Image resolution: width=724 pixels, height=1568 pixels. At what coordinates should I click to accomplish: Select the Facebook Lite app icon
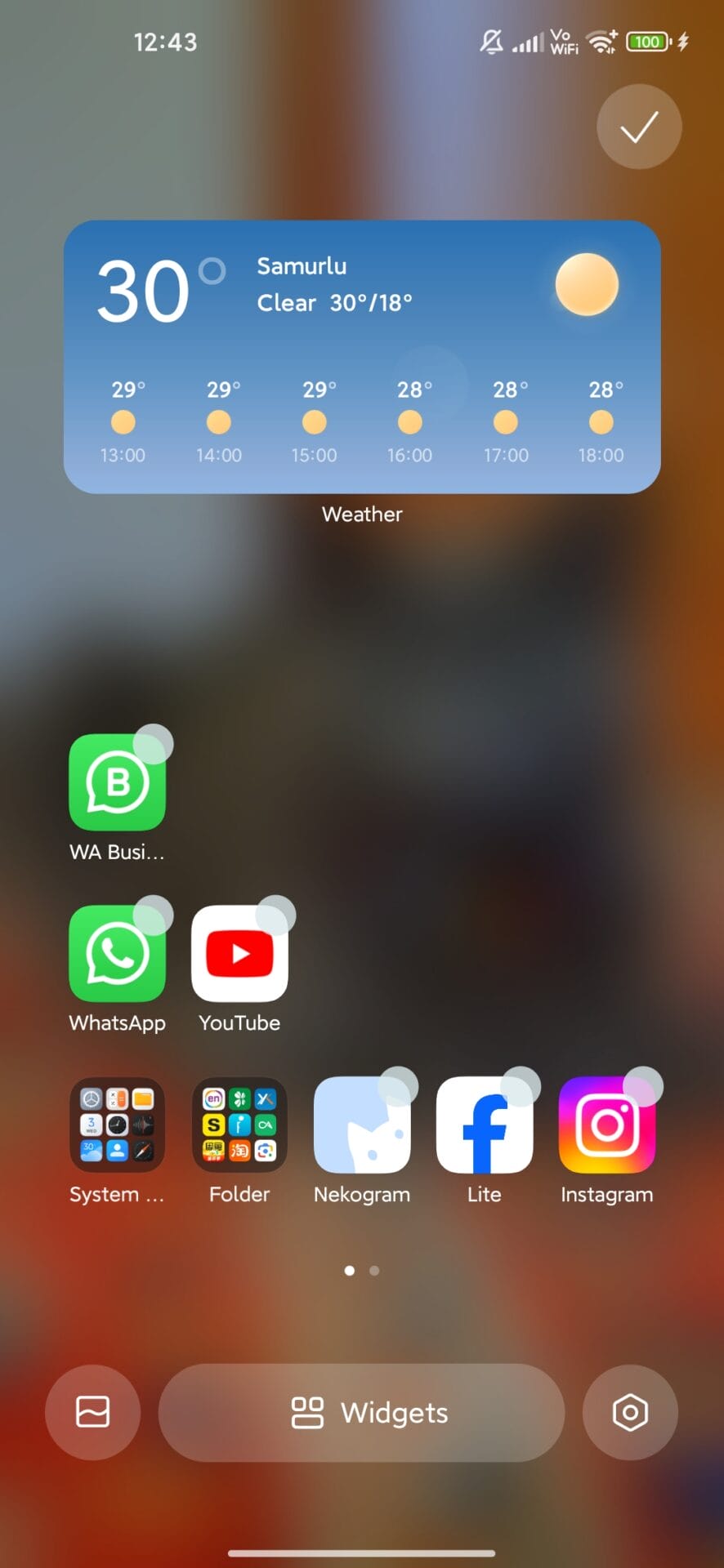click(x=485, y=1125)
